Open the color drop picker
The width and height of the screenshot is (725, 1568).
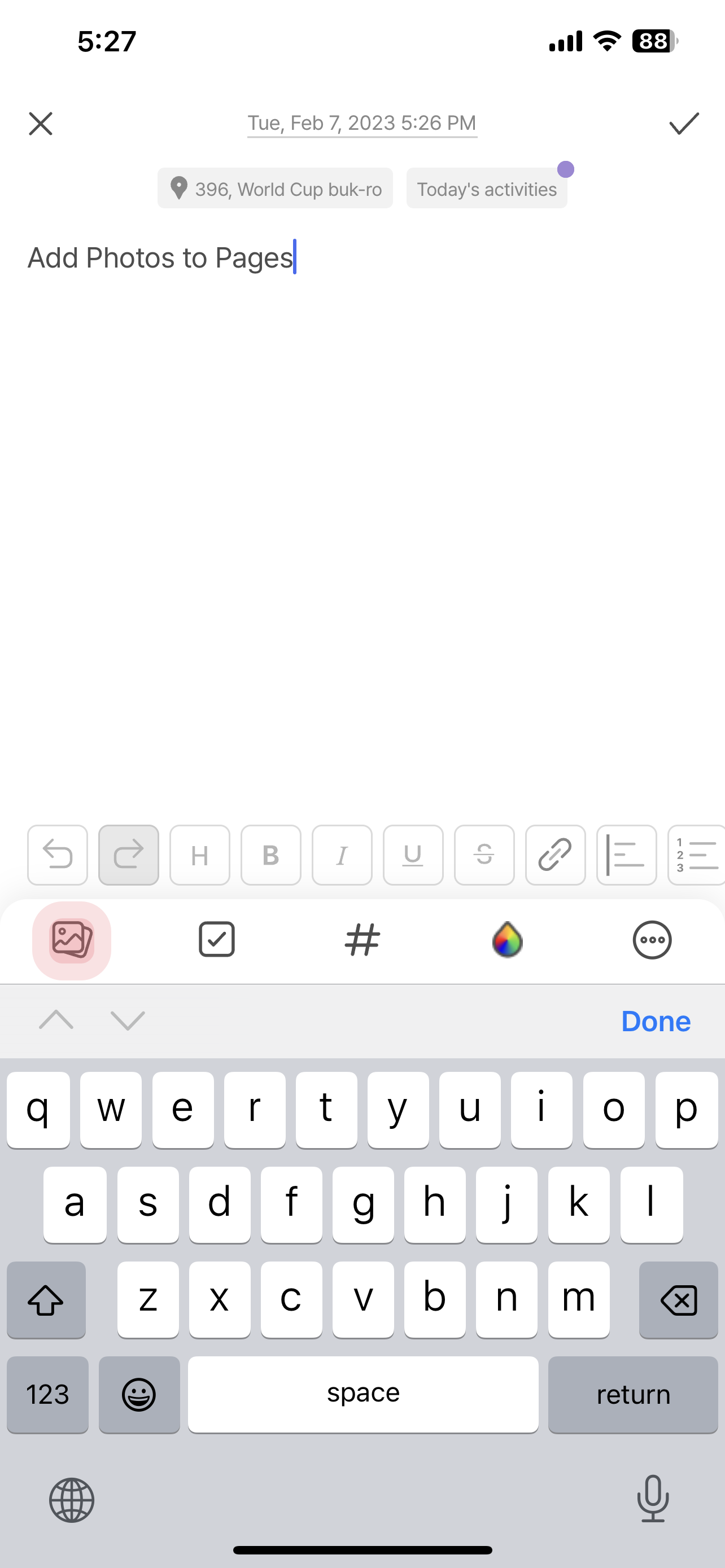(507, 940)
